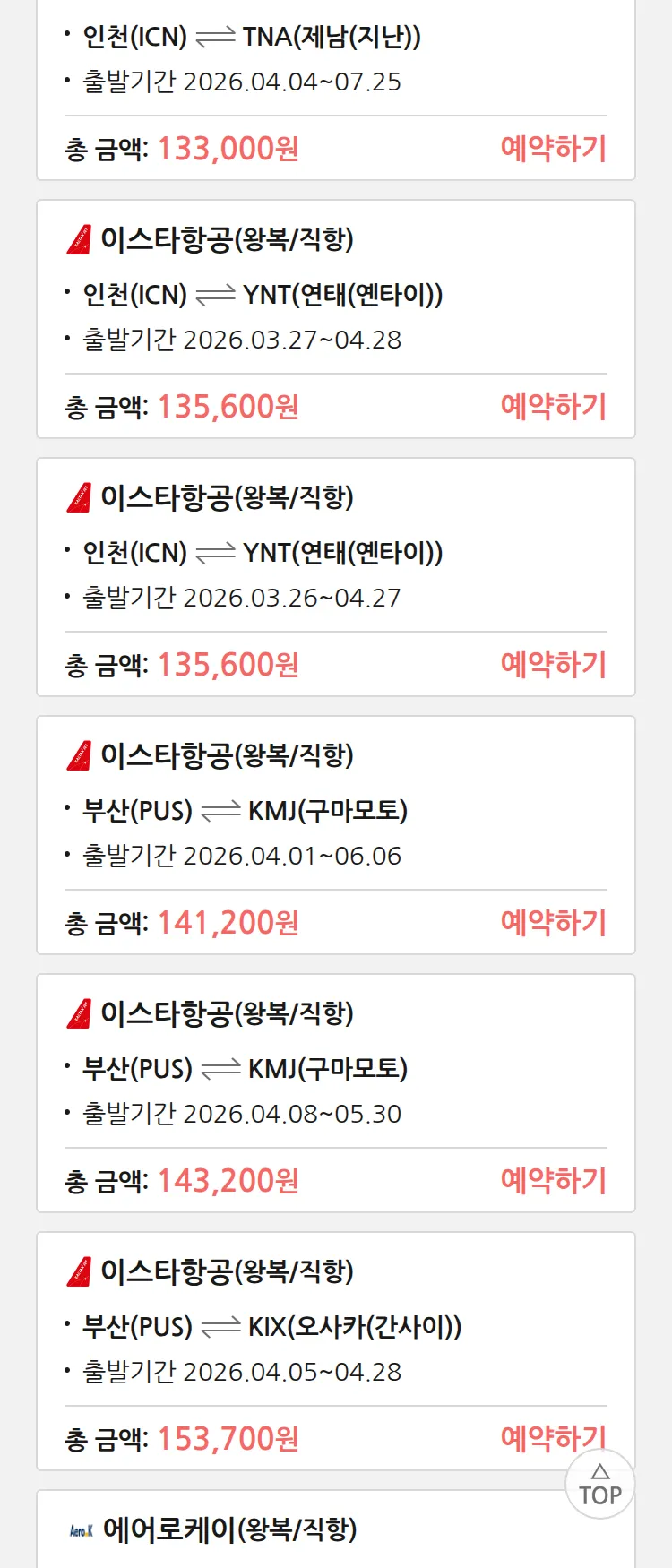Reserve the YNT flight departing 2026.03.26~04.27
672x1568 pixels.
pyautogui.click(x=553, y=665)
